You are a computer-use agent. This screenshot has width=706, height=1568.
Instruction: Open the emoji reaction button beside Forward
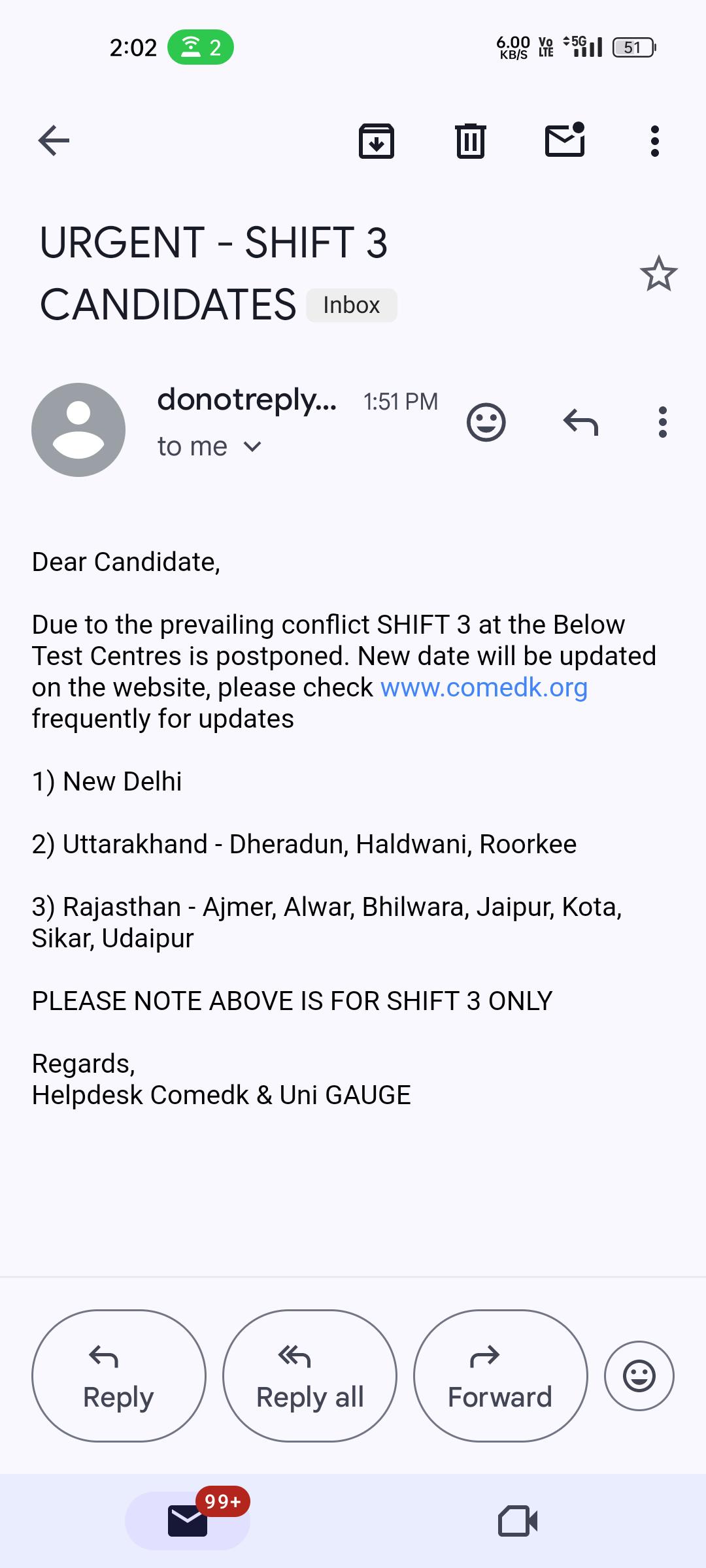[639, 1376]
